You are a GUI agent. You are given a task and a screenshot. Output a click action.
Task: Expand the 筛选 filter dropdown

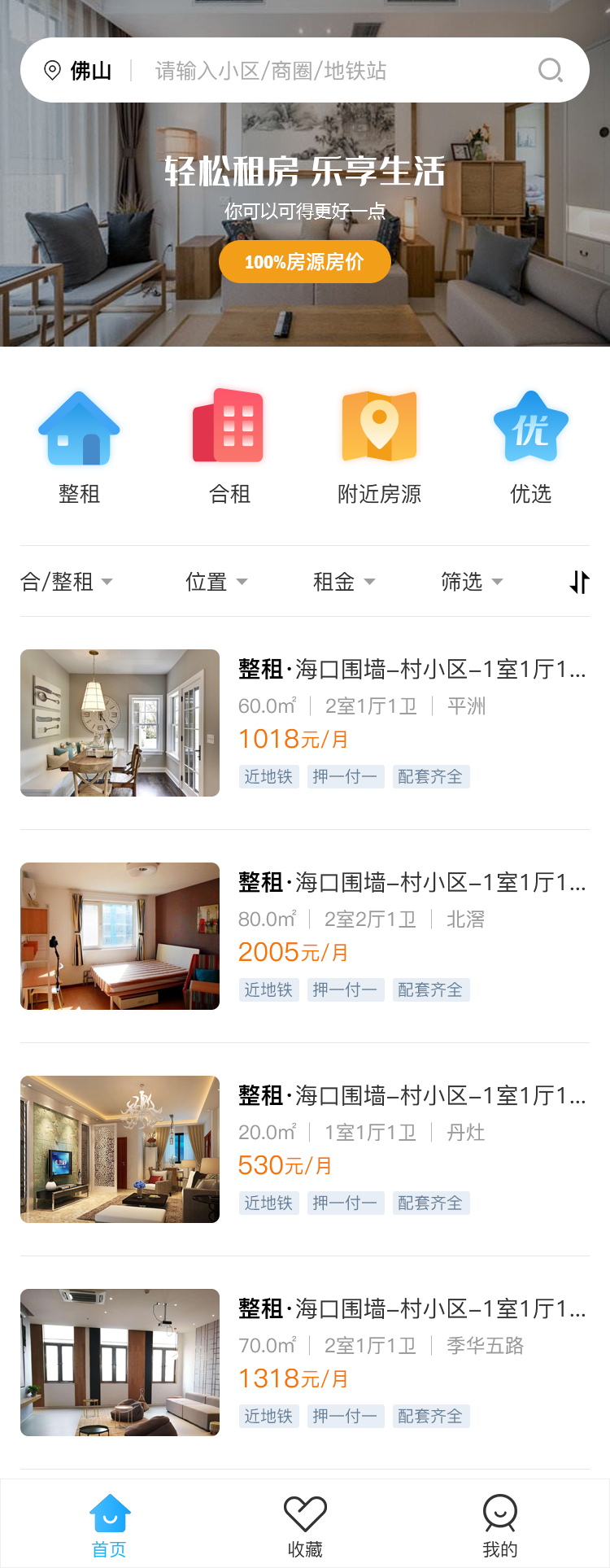[x=472, y=582]
